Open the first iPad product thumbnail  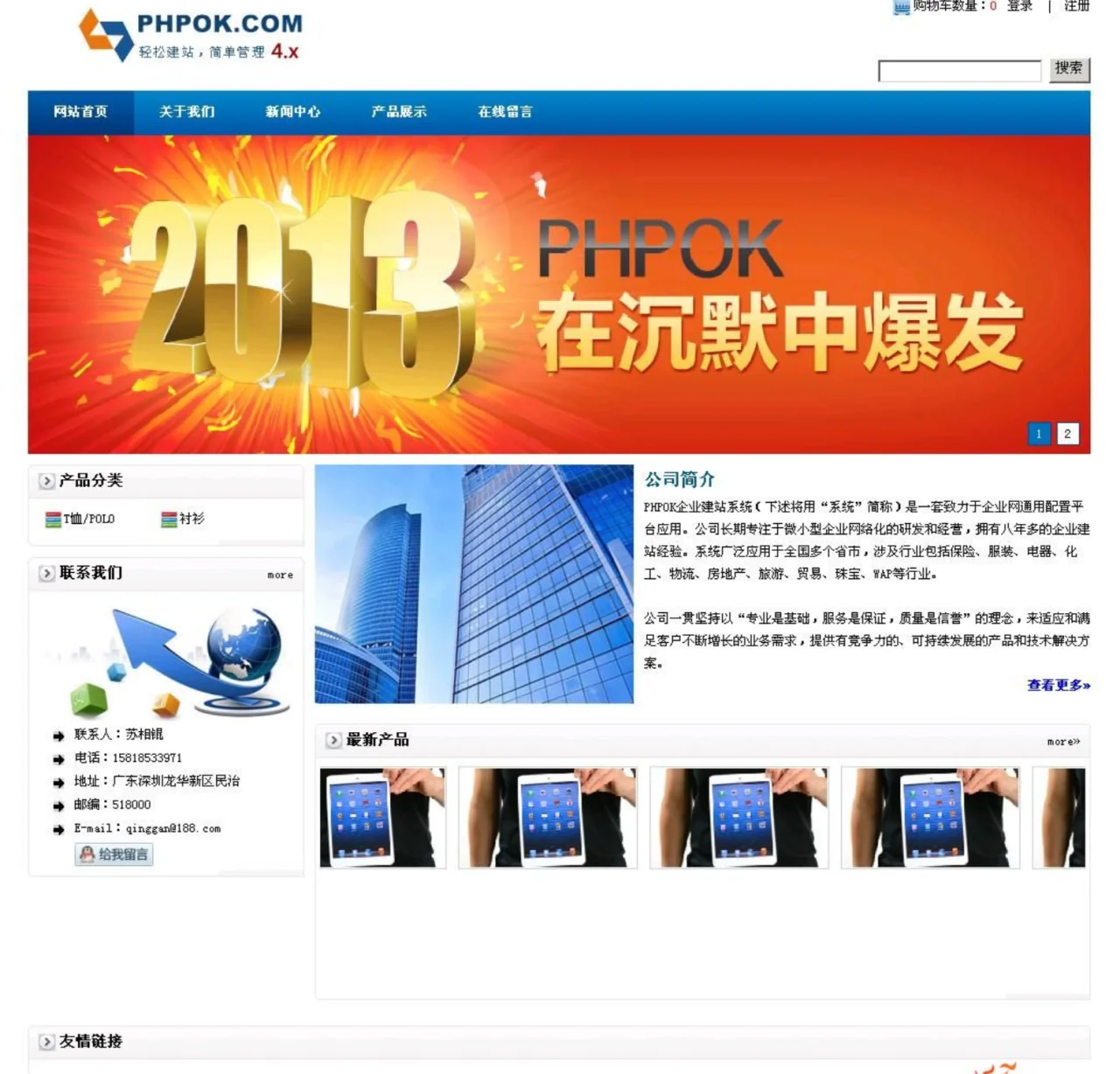pos(382,818)
